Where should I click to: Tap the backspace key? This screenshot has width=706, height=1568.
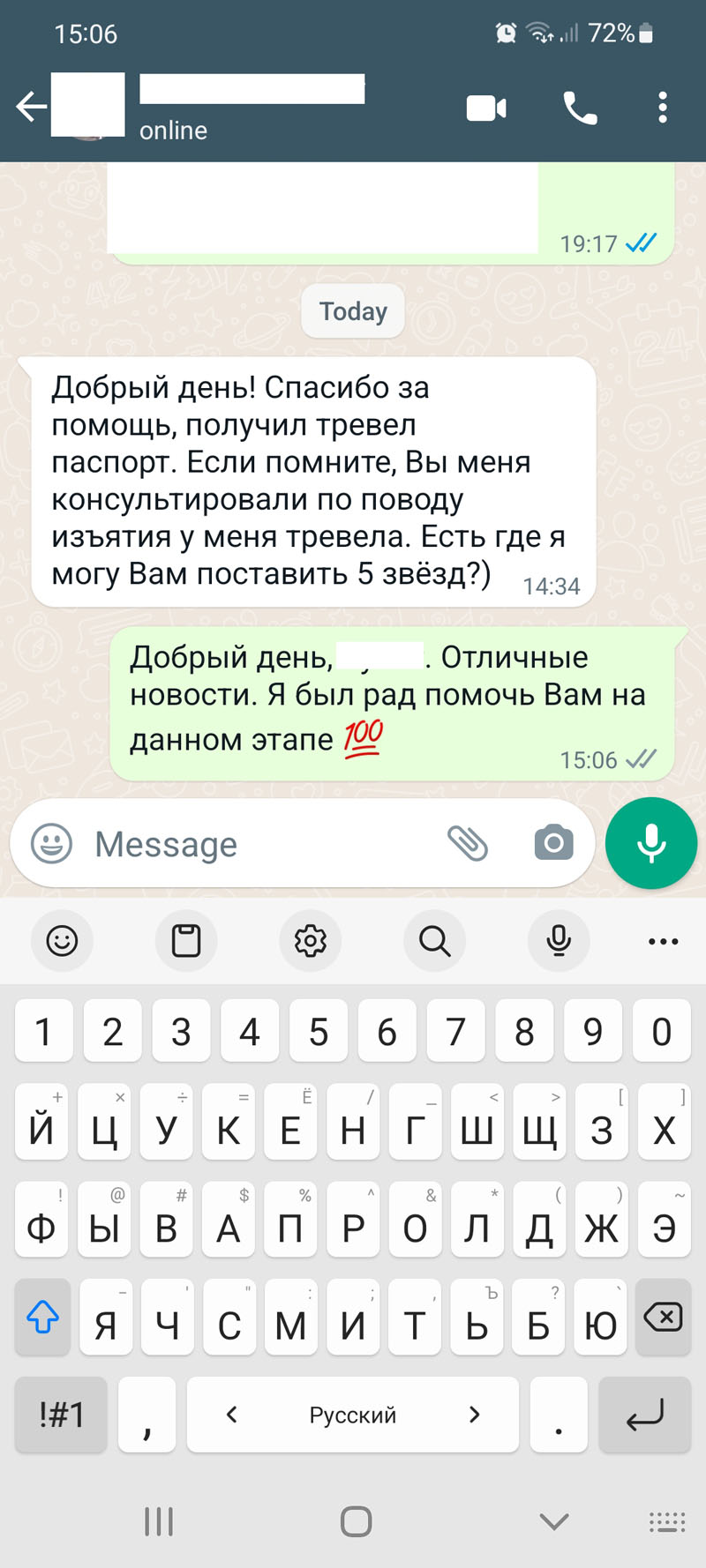662,1318
